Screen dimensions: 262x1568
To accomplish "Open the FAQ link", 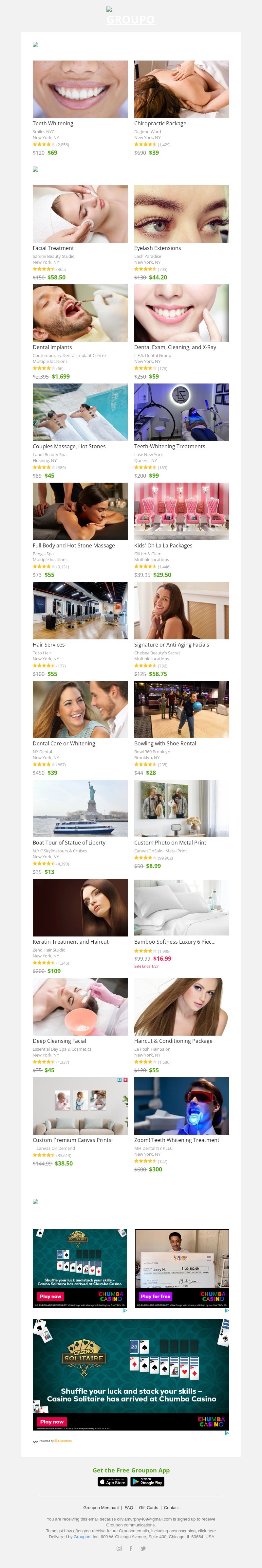I will click(129, 1508).
